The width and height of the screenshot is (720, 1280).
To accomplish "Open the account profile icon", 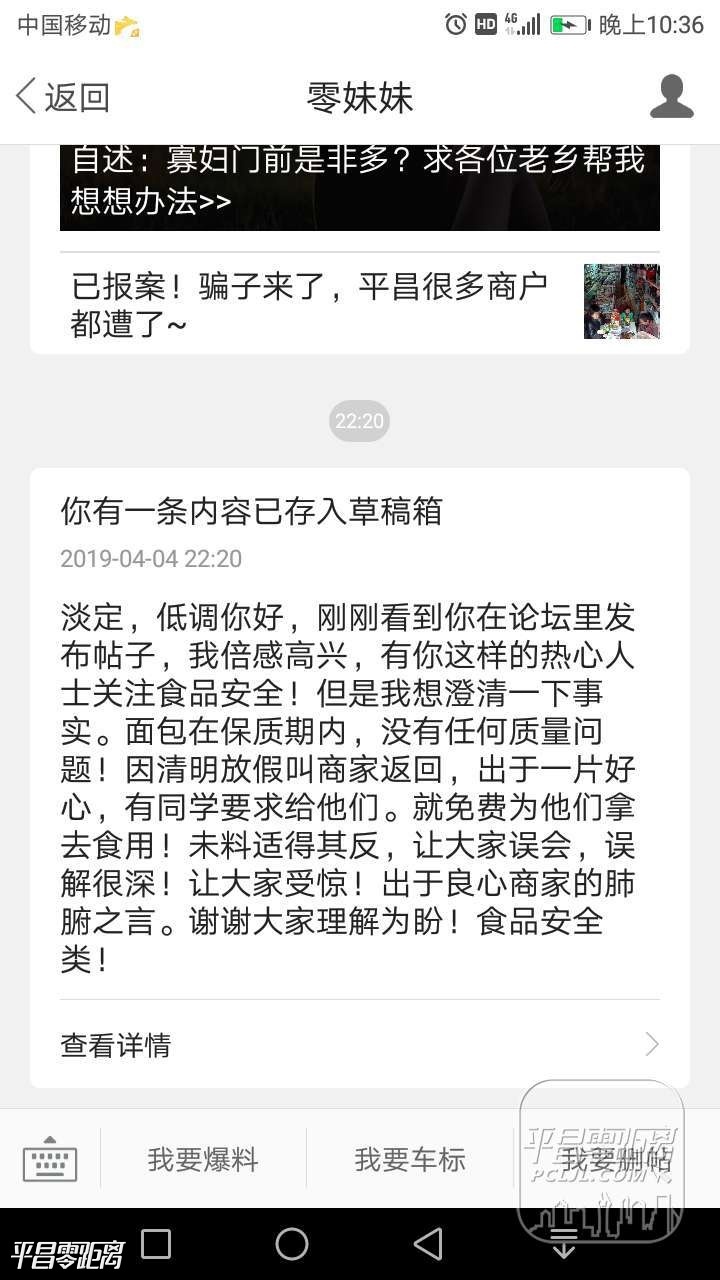I will coord(671,97).
